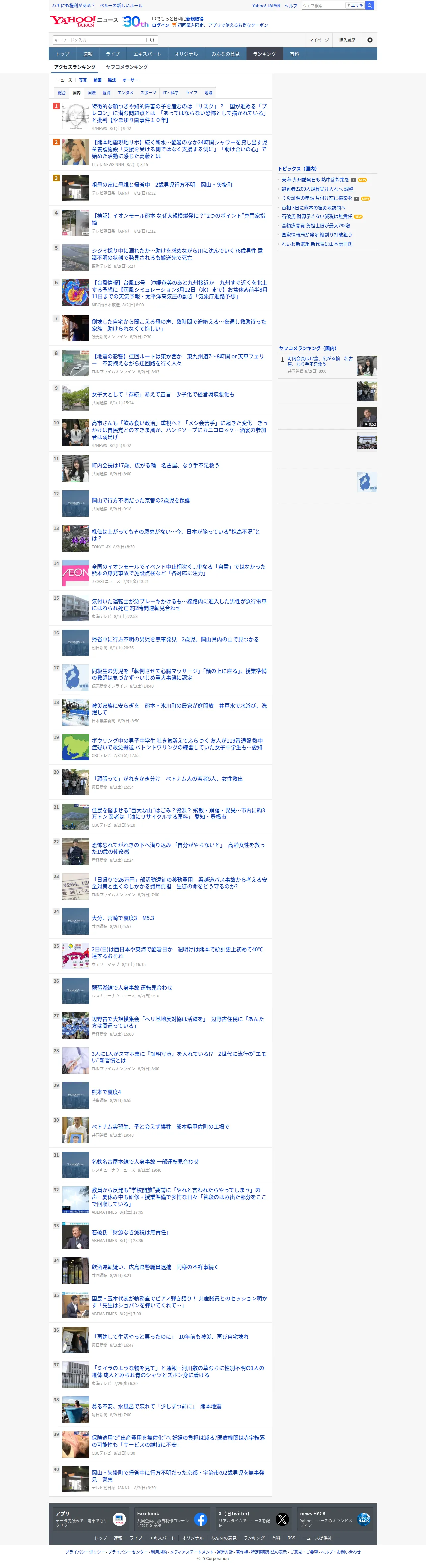Open rank 3 article about 岡山・矢掛町 2歳男児行方不明
426x1568 pixels.
[162, 184]
